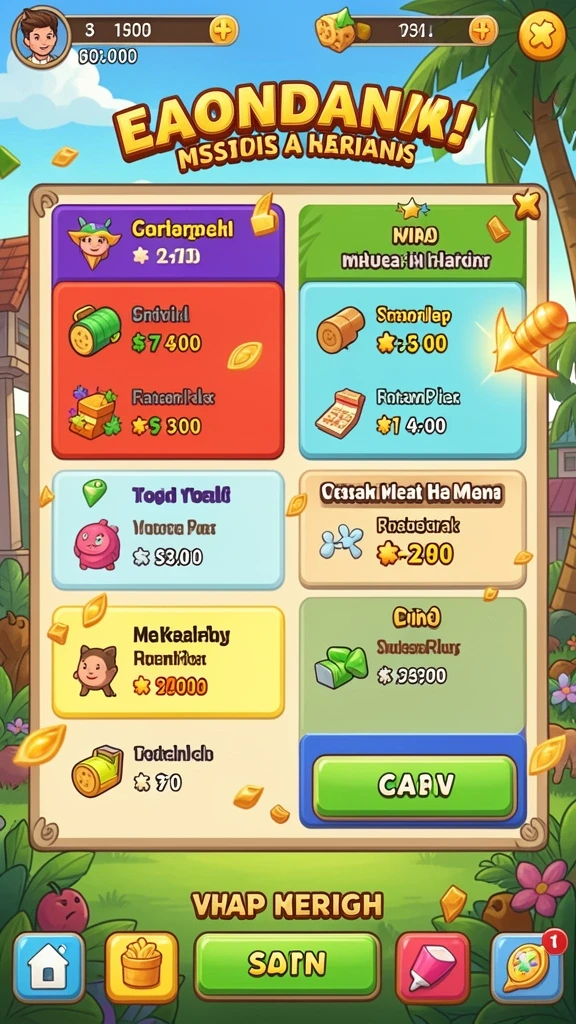Screen dimensions: 576x1024
Task: Dismiss the shop panel with its X
Action: [x=527, y=206]
